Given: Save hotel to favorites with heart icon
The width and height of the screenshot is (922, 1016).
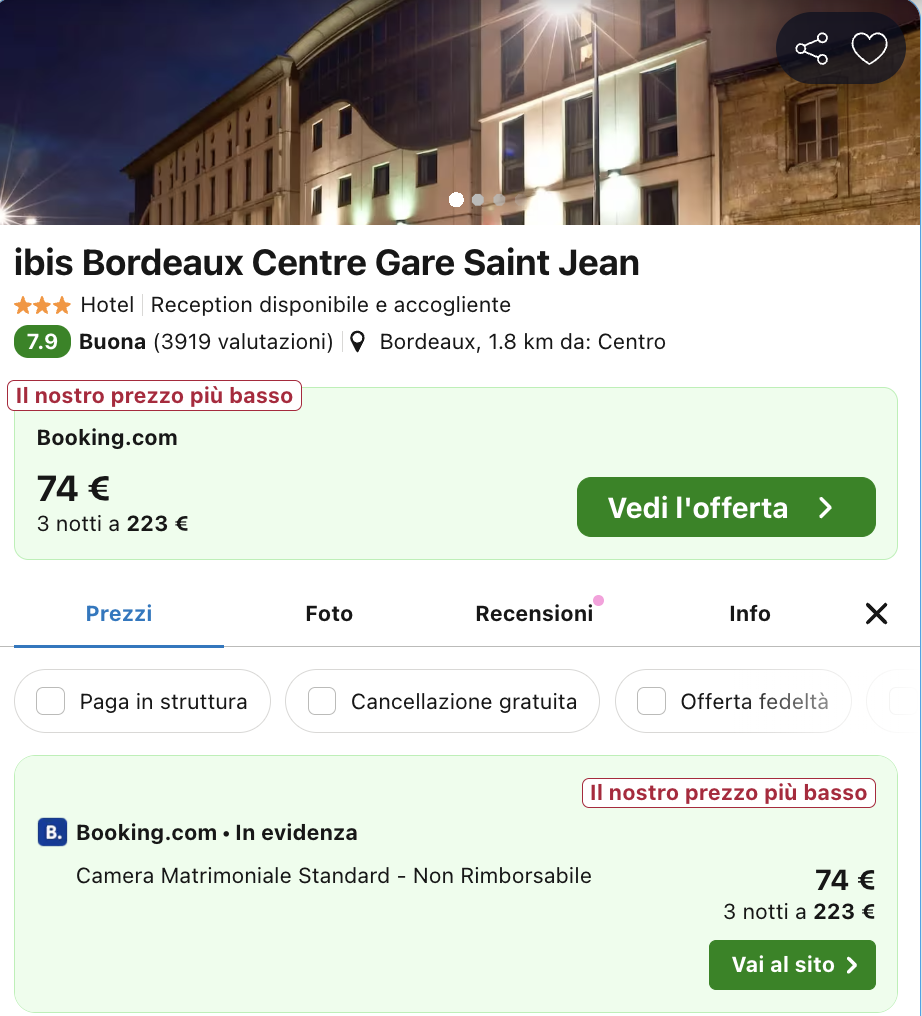Looking at the screenshot, I should coord(868,48).
